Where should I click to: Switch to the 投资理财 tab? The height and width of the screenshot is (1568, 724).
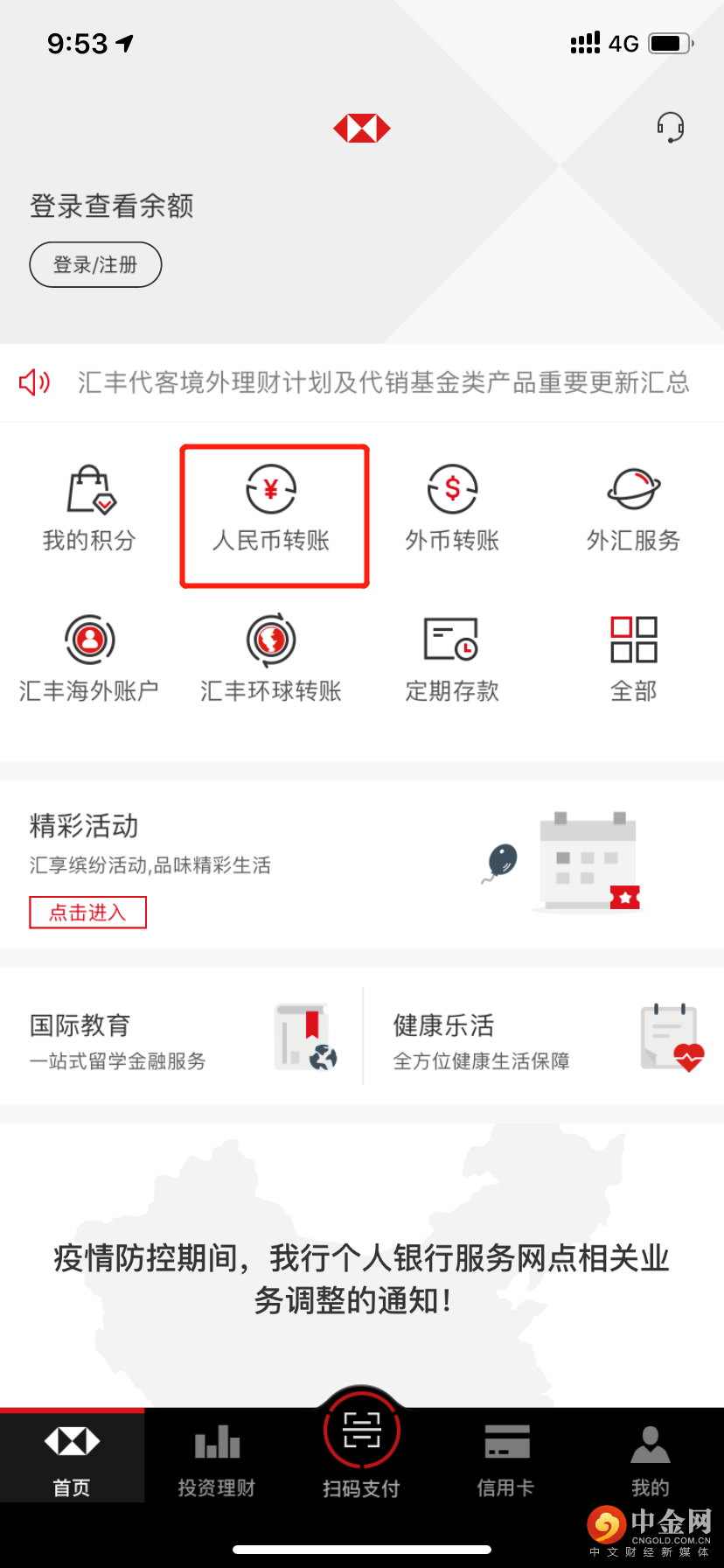tap(217, 1459)
